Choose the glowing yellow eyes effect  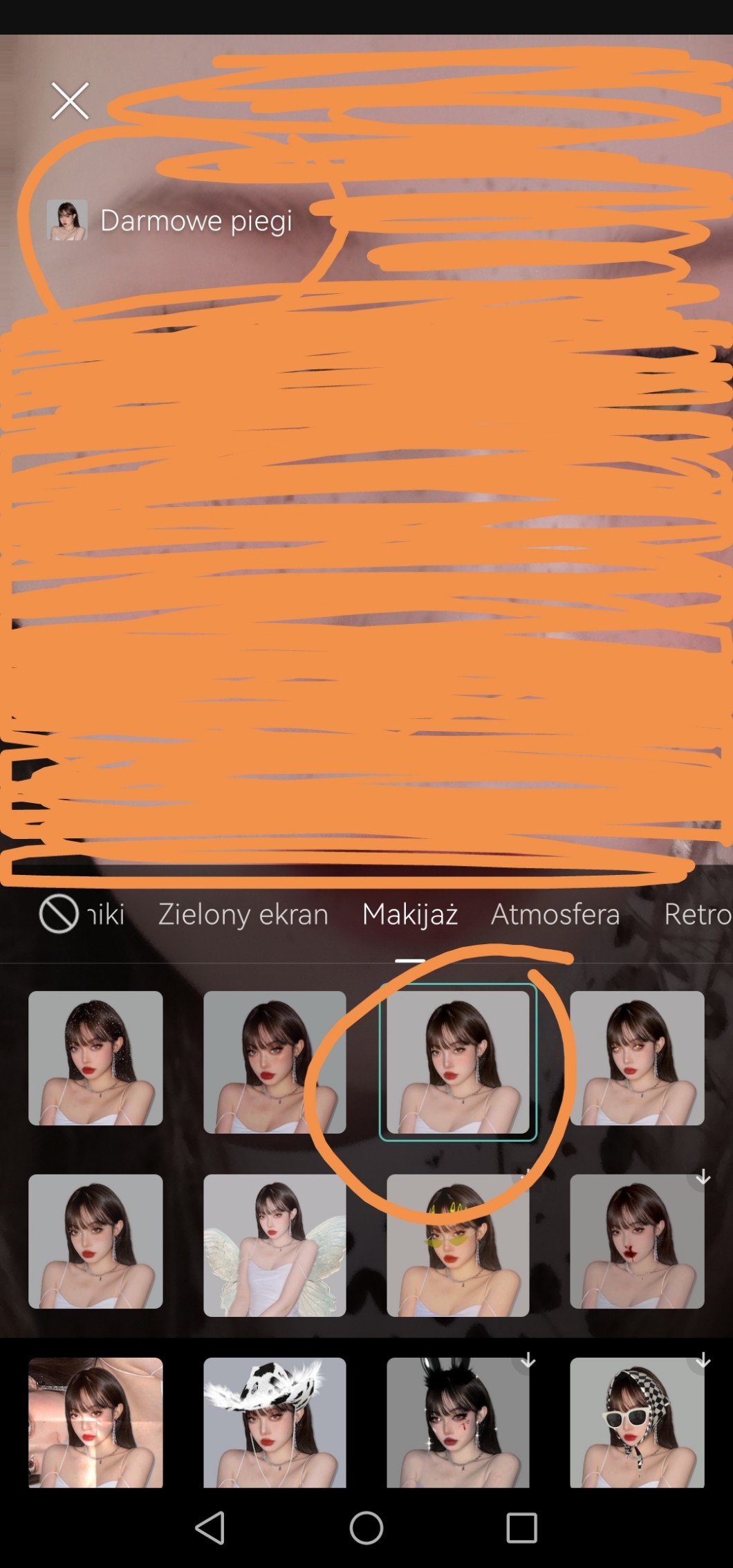pos(637,1058)
